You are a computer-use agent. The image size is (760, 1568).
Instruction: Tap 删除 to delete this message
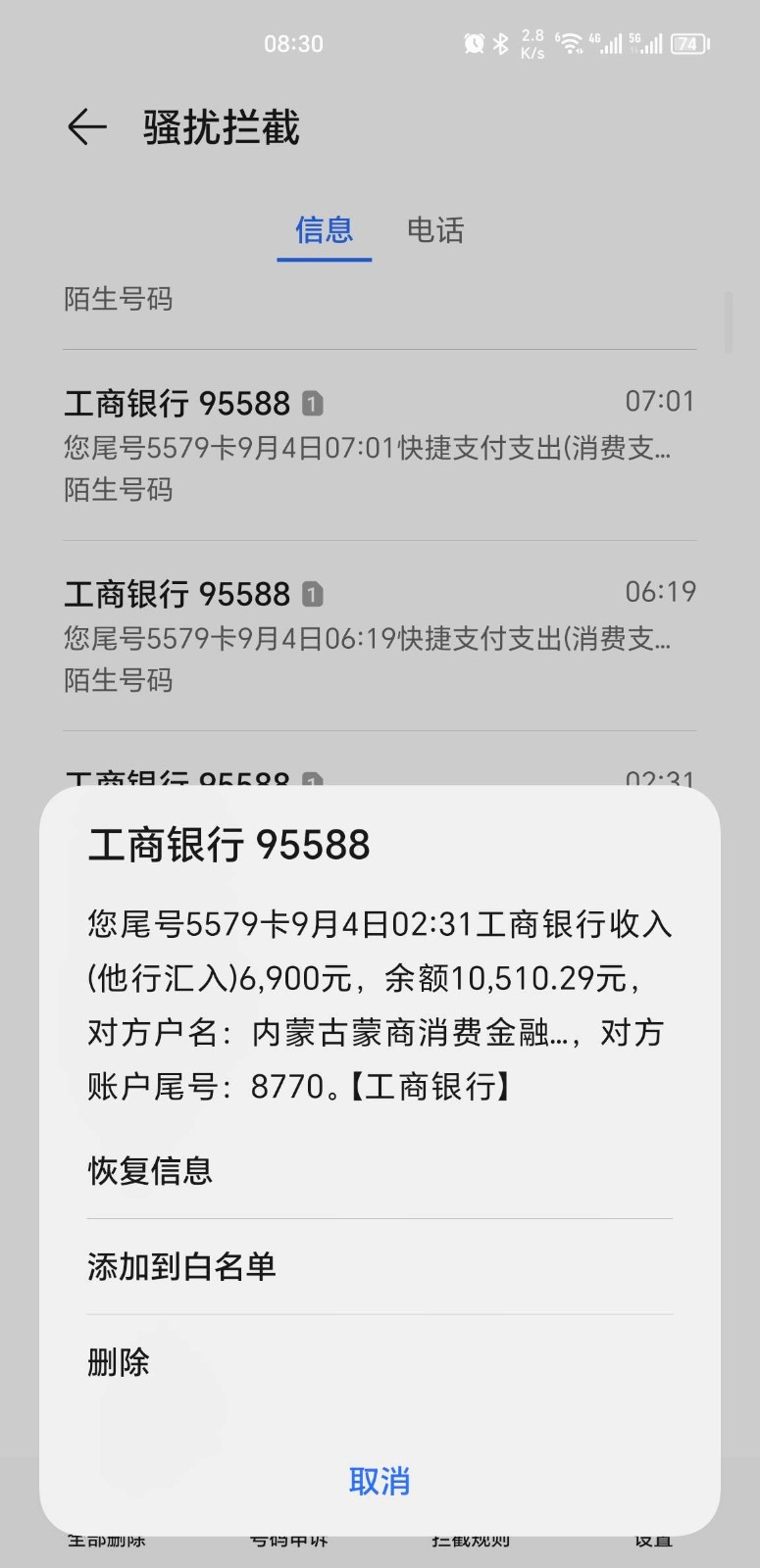[x=380, y=1362]
